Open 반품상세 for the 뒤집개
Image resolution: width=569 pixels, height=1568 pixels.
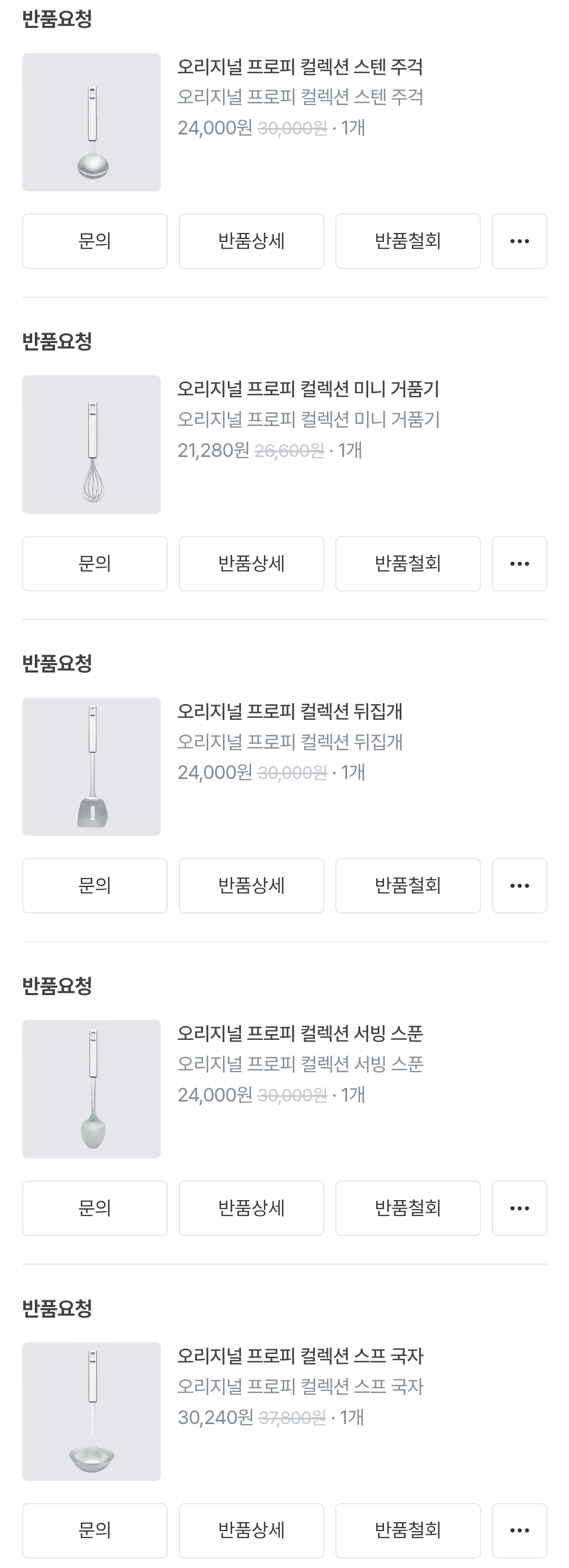251,885
